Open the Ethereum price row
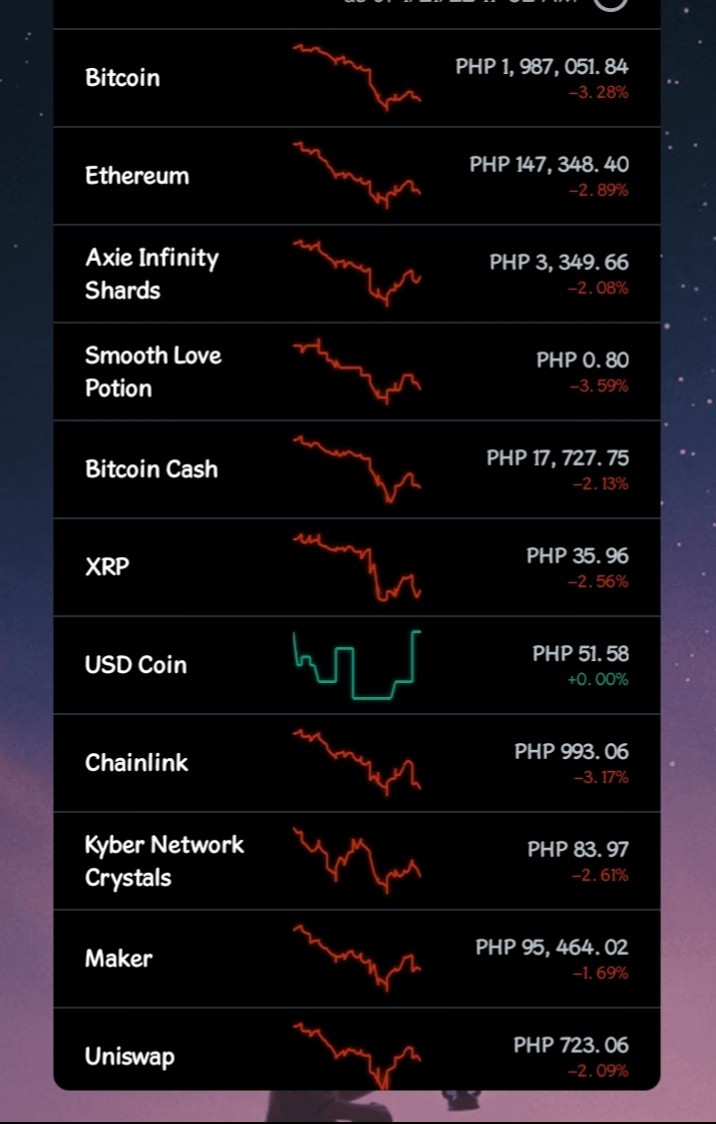Screen dimensions: 716x1124 point(357,176)
